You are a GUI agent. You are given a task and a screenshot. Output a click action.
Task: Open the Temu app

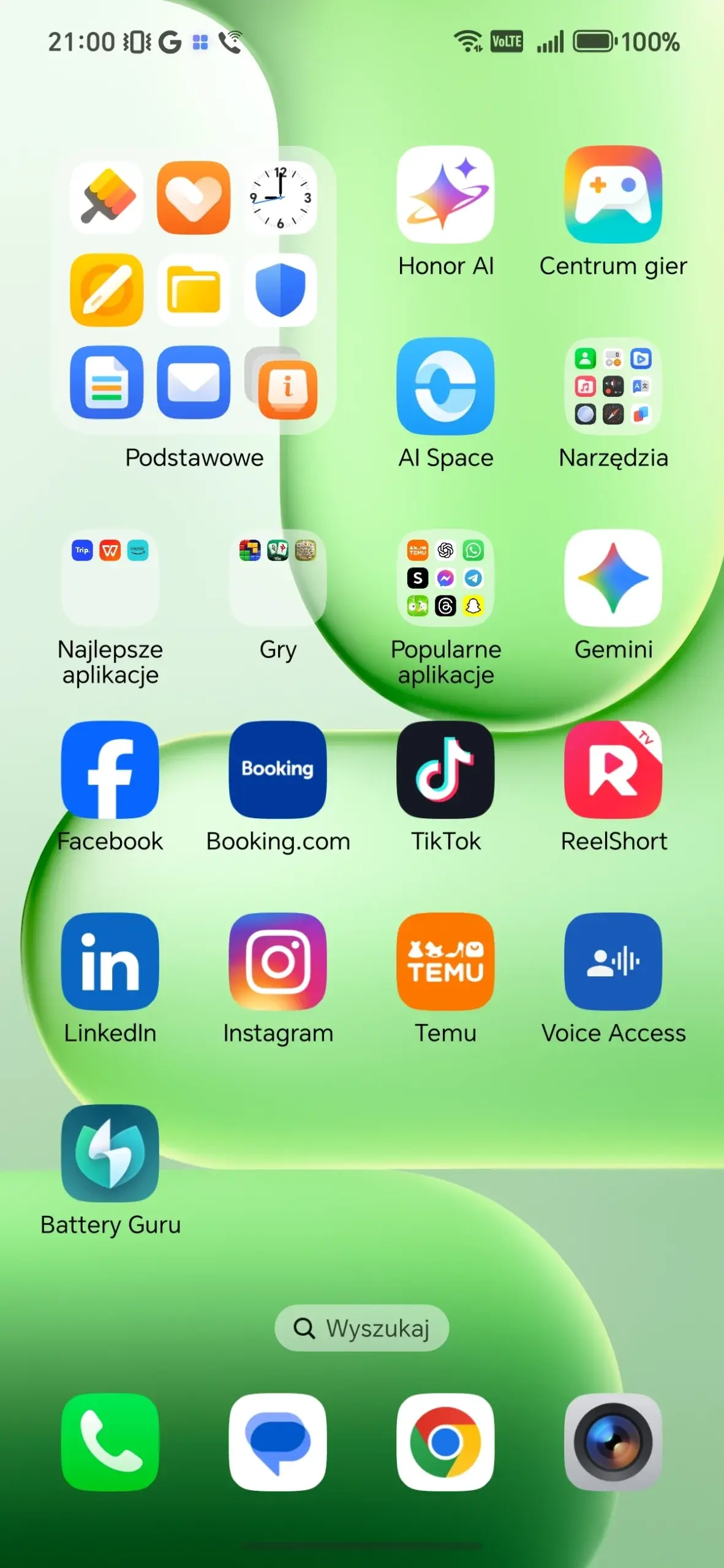(445, 962)
